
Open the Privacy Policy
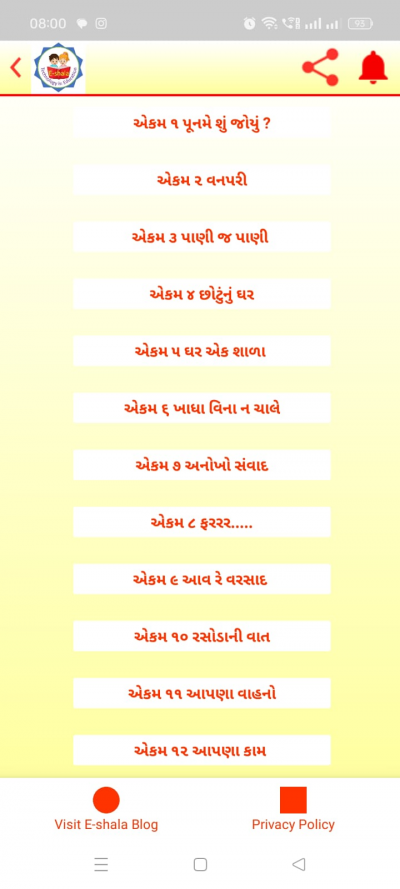coord(293,809)
